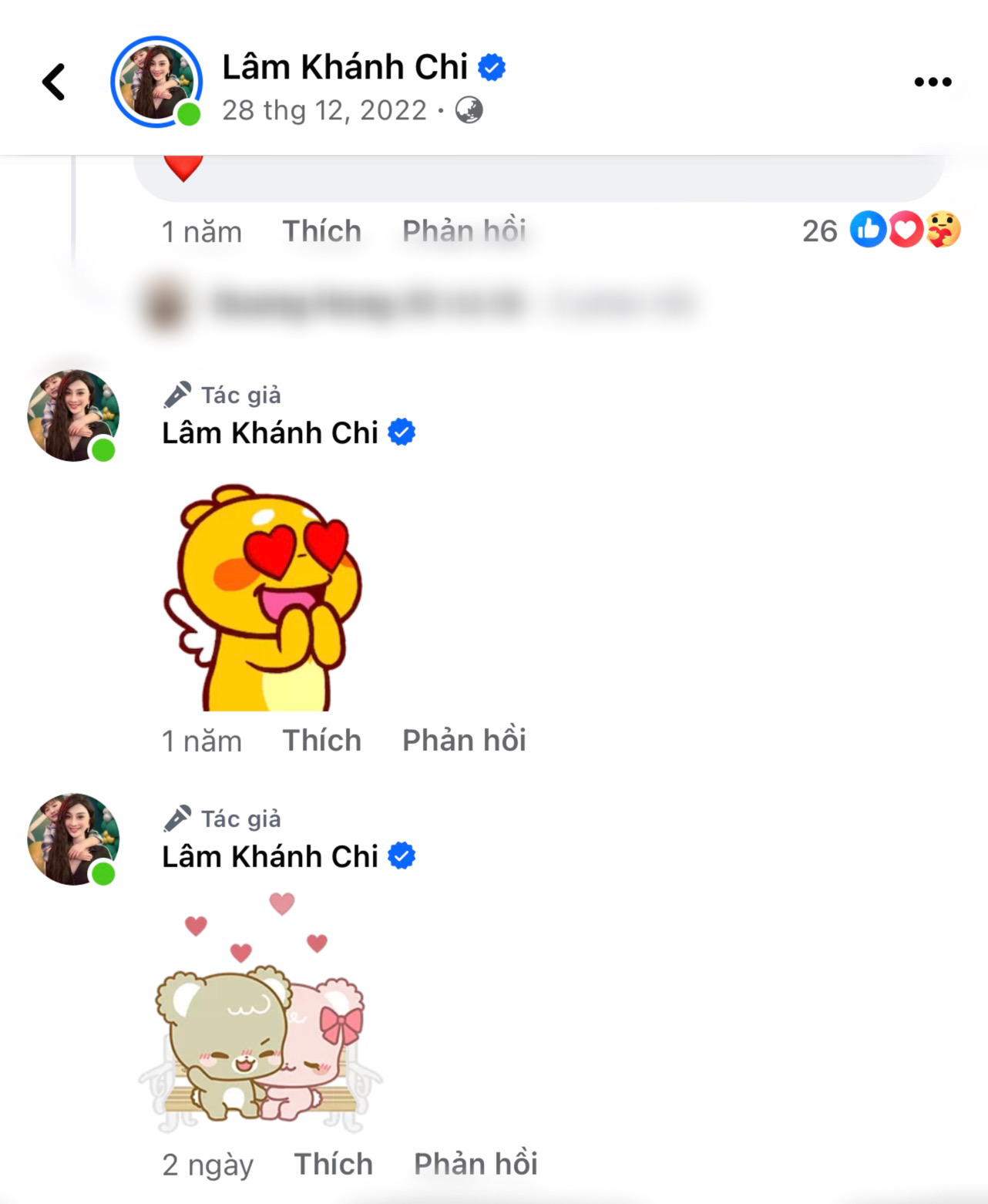Screen dimensions: 988x1204
Task: Like the comment with the red heart
Action: (321, 231)
